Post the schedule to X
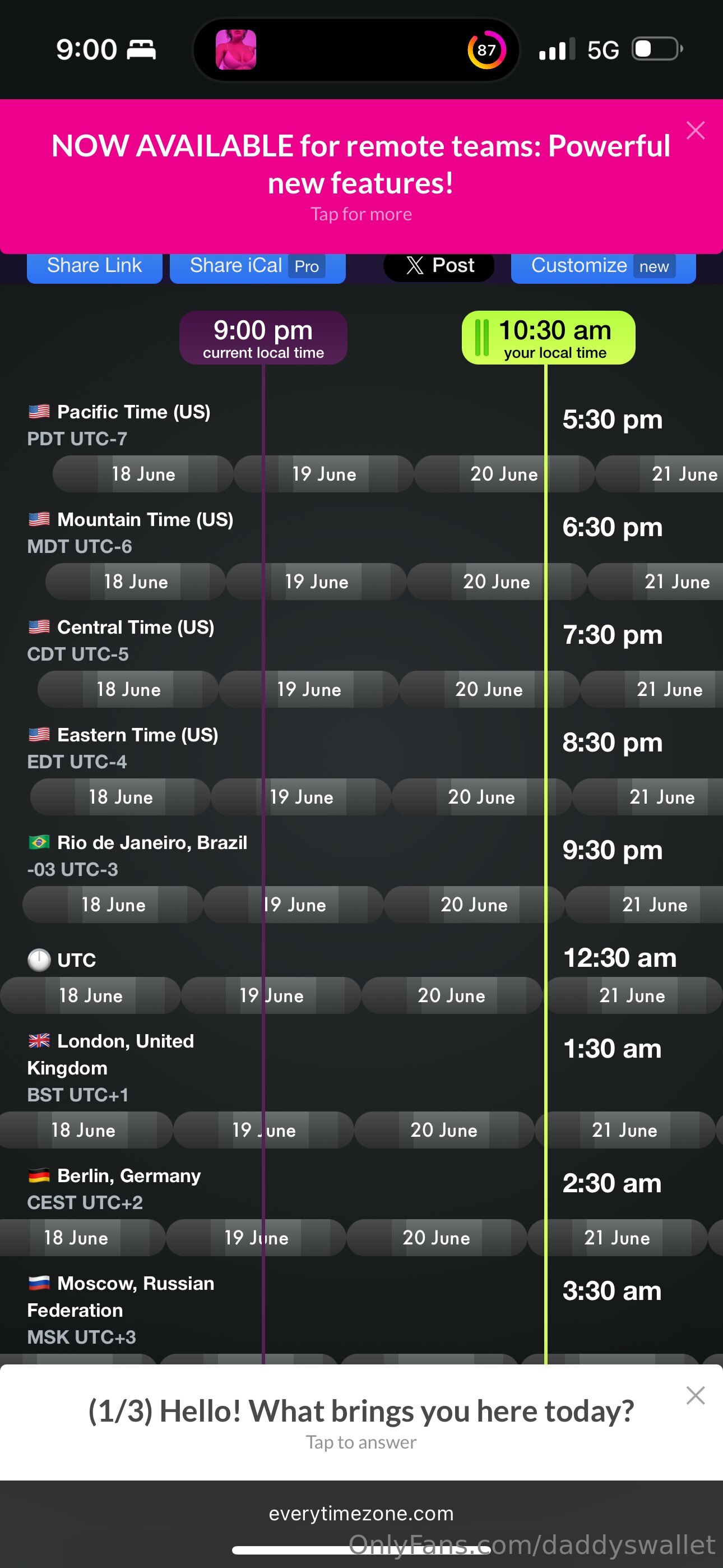Image resolution: width=723 pixels, height=1568 pixels. (439, 266)
